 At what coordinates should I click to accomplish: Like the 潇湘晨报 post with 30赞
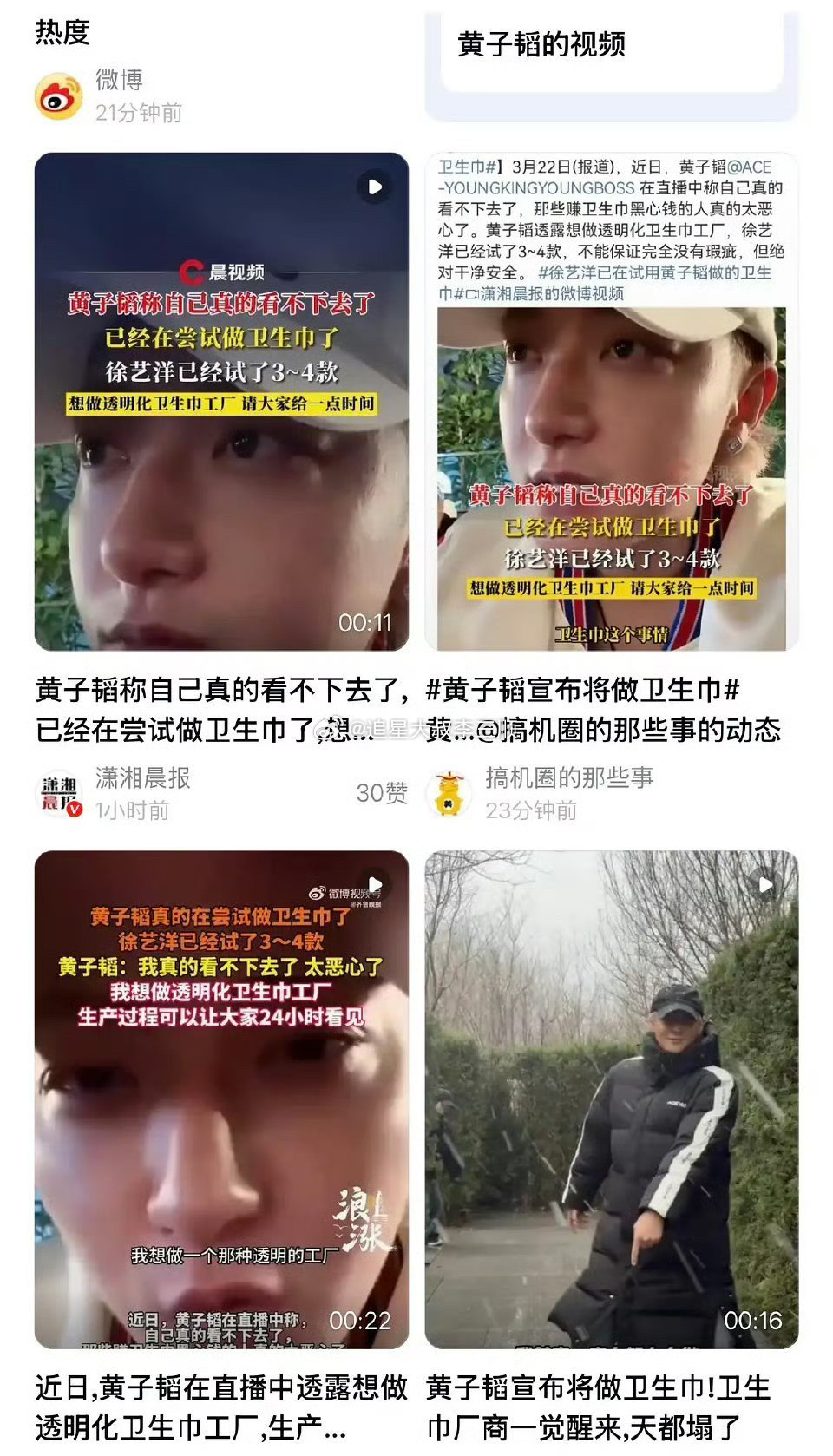click(382, 793)
